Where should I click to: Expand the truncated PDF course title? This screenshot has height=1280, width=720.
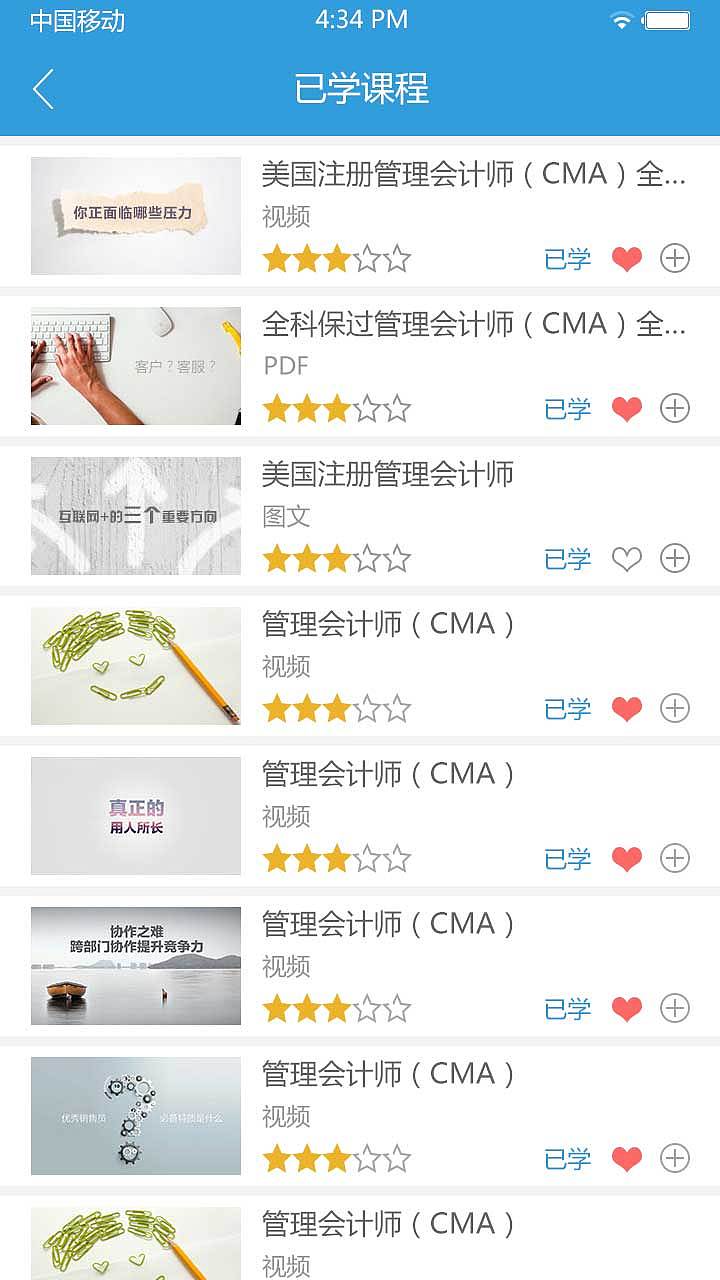[470, 324]
